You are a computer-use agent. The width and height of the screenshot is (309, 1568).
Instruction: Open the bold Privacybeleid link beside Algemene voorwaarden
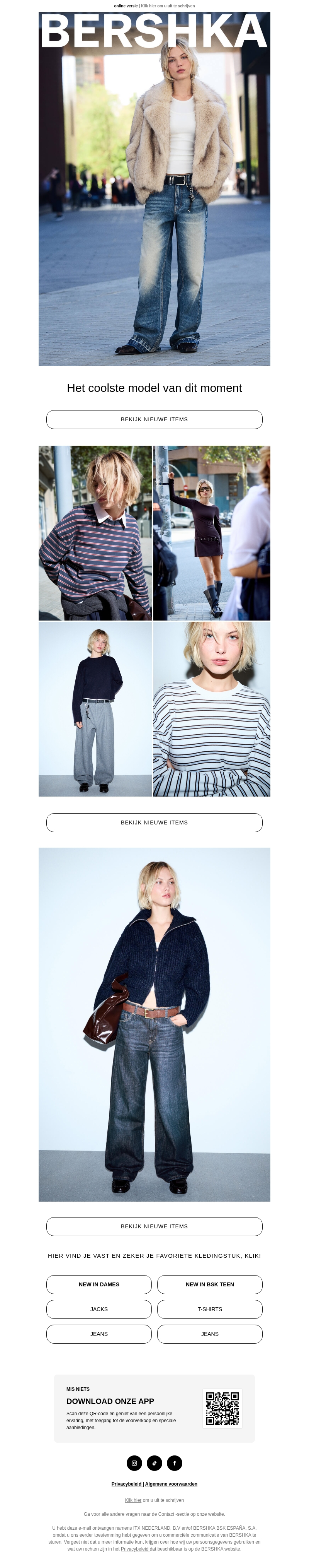click(x=127, y=1484)
